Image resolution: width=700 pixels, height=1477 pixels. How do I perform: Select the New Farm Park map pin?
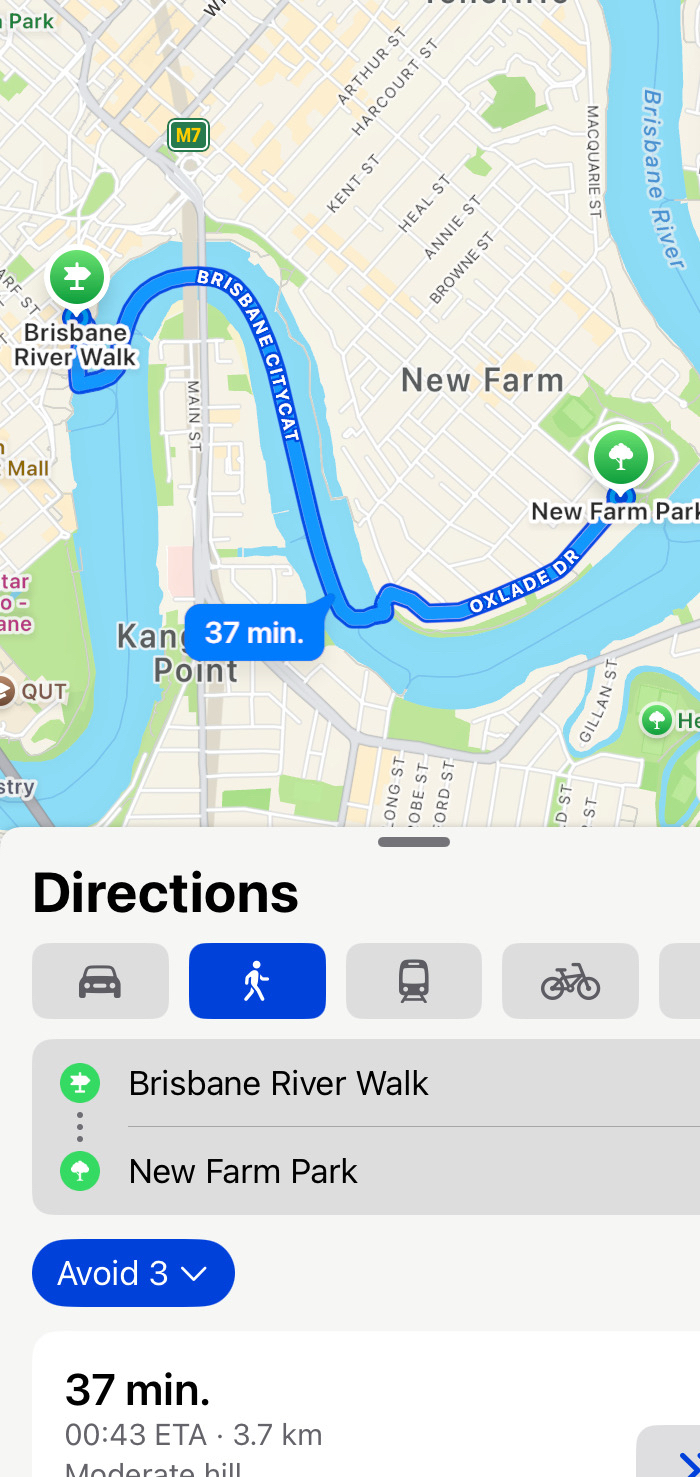[x=621, y=459]
